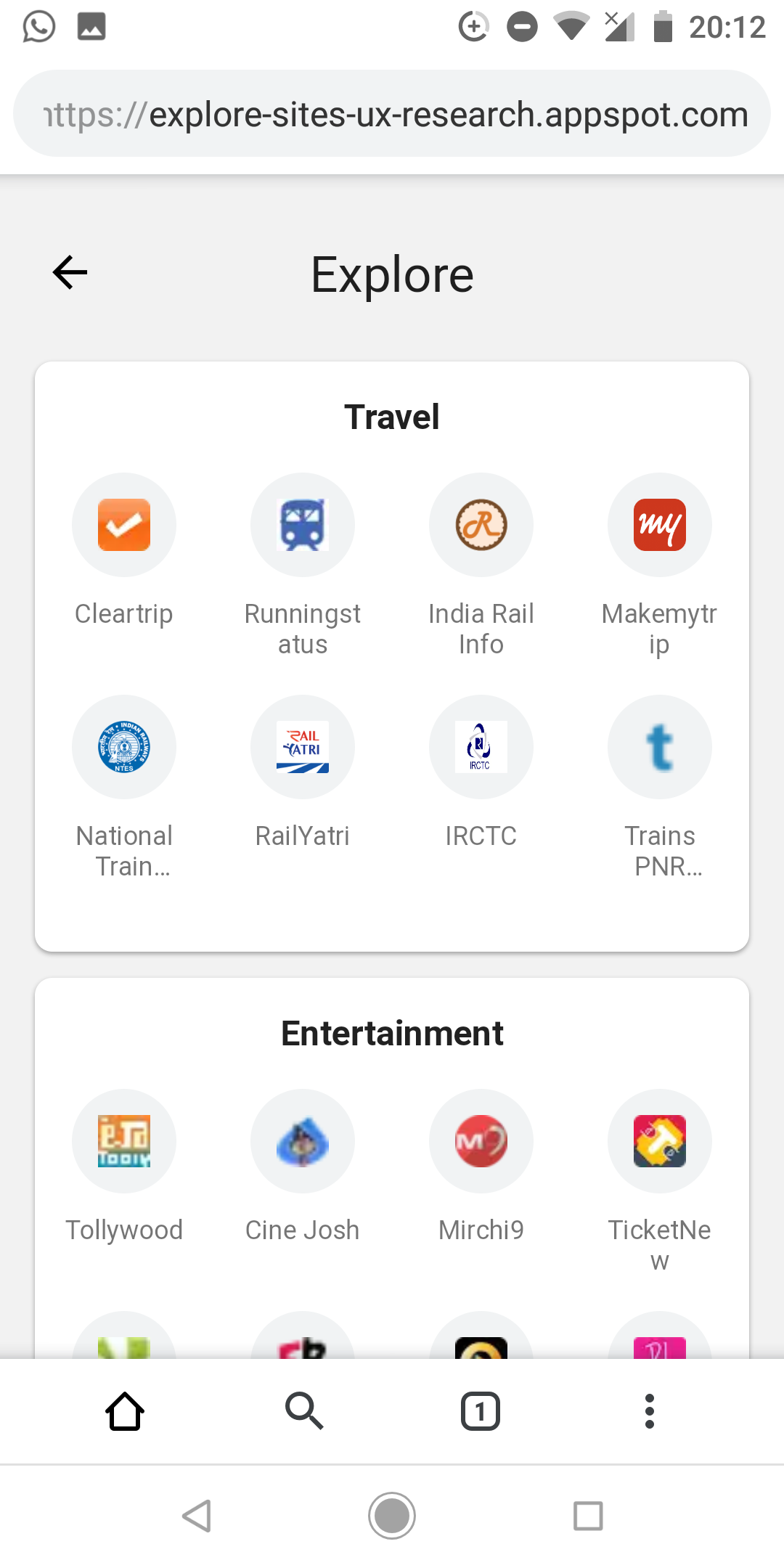784x1568 pixels.
Task: Tap the Android recent apps square
Action: click(x=588, y=1516)
